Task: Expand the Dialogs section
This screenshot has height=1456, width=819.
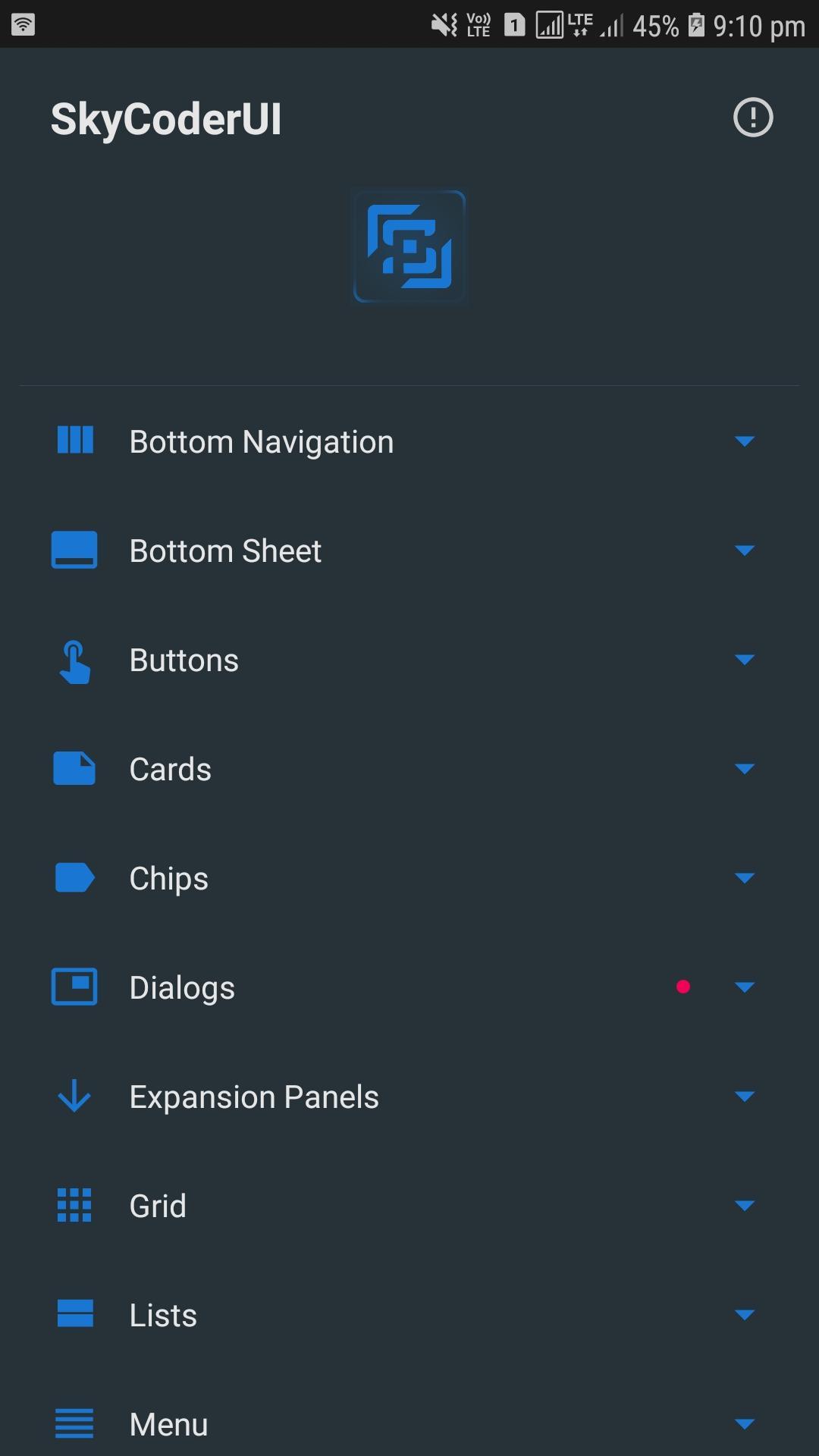Action: [744, 987]
